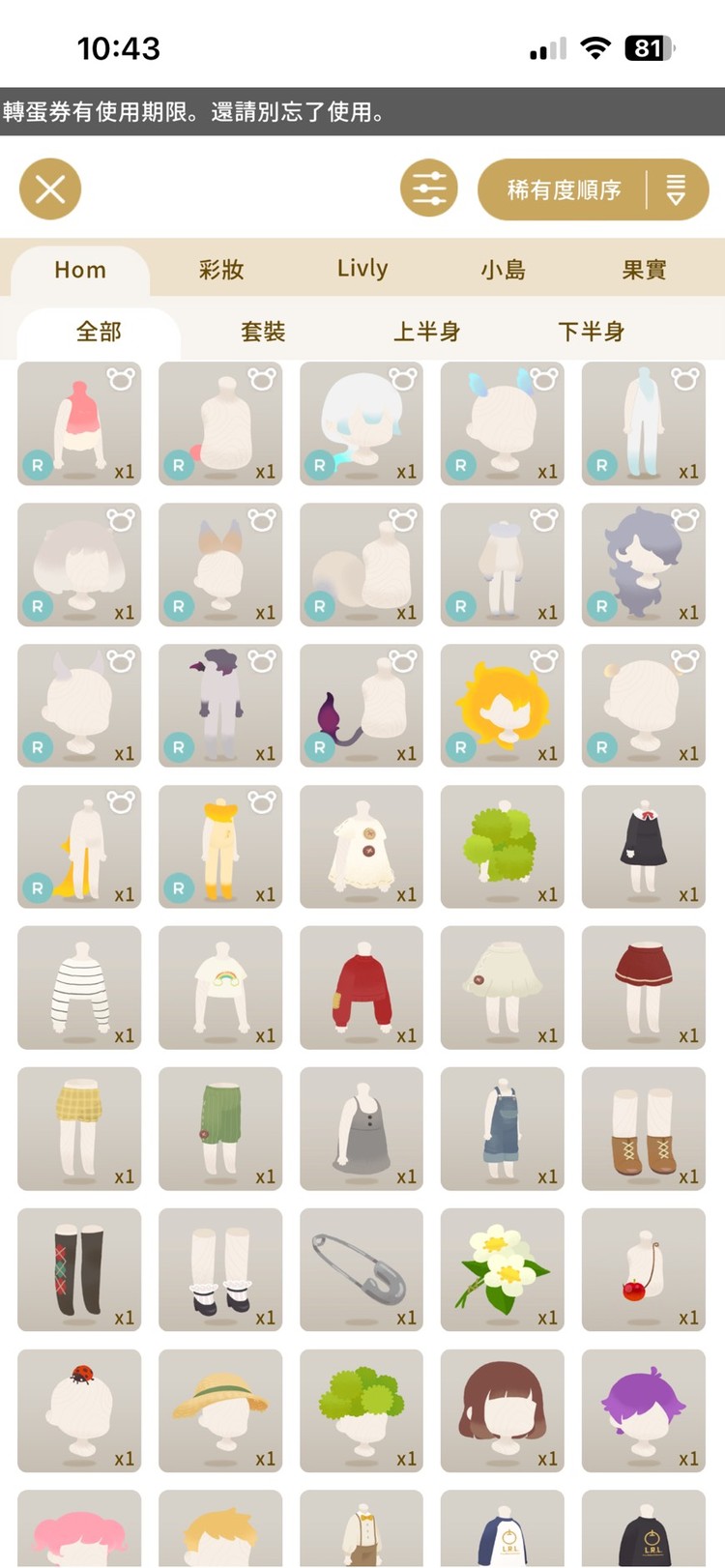Choose the safety pin accessory

pos(362,1270)
